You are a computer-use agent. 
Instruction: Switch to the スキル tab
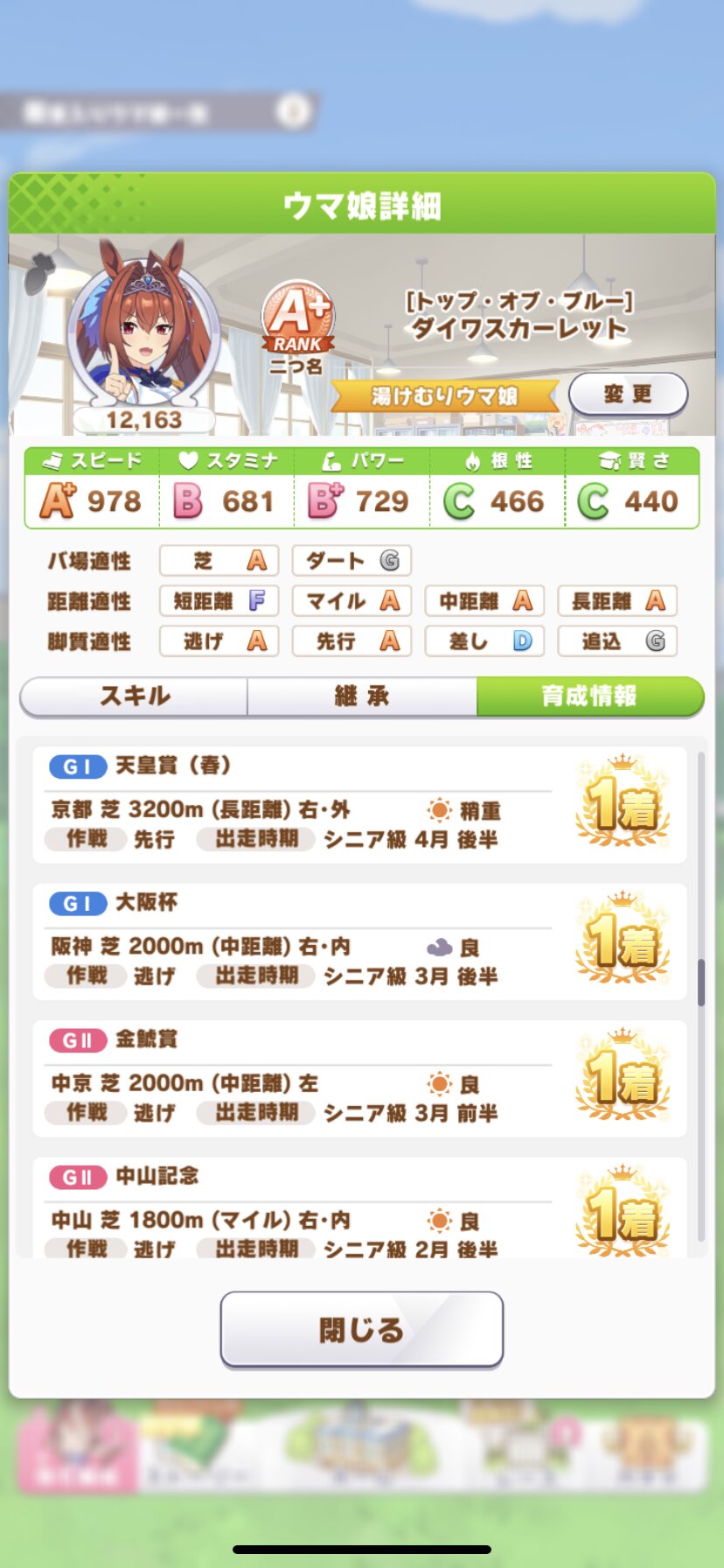(134, 696)
